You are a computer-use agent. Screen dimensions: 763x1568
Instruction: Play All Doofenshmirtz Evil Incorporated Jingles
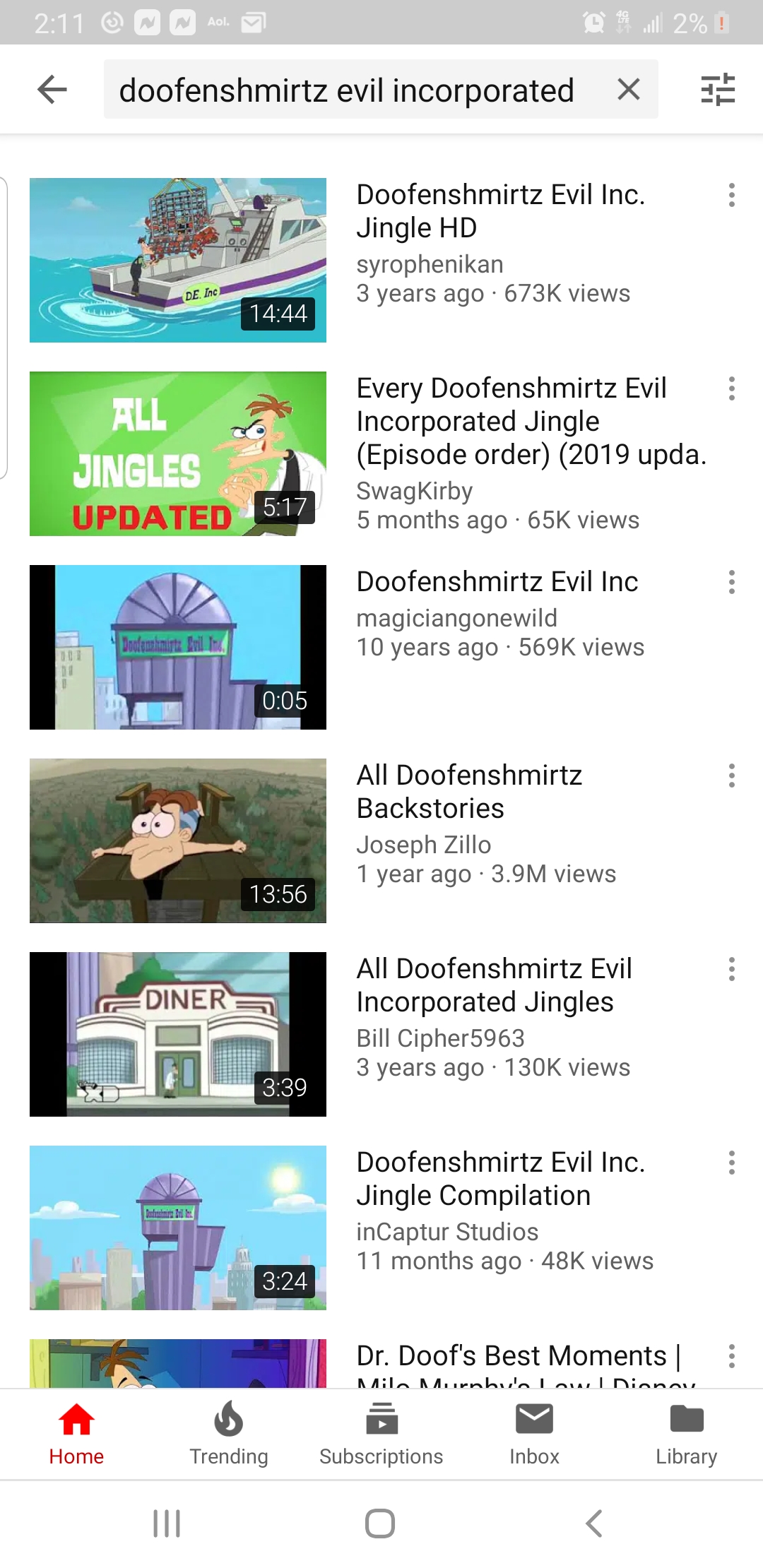coord(178,1034)
